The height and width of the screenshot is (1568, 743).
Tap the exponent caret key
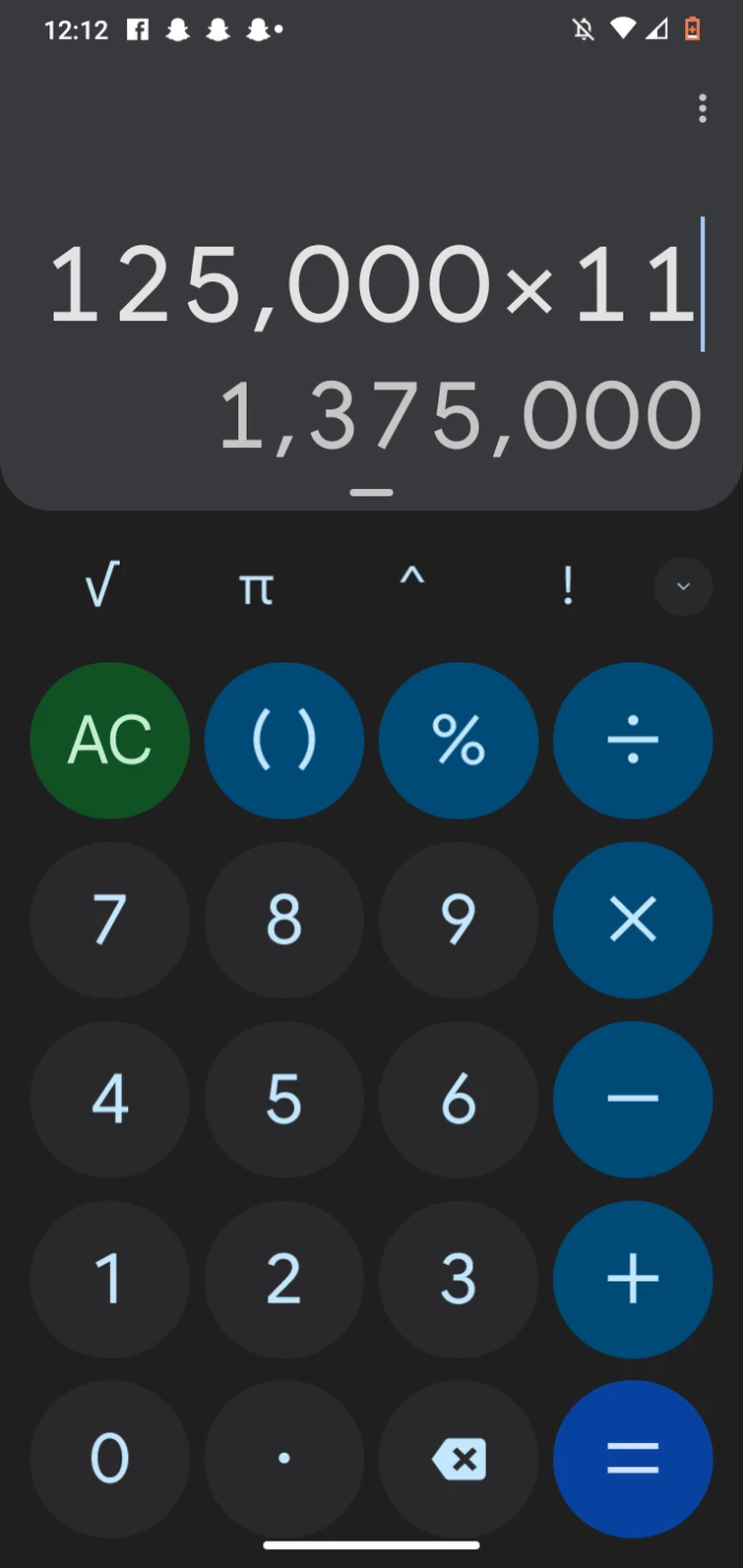411,586
